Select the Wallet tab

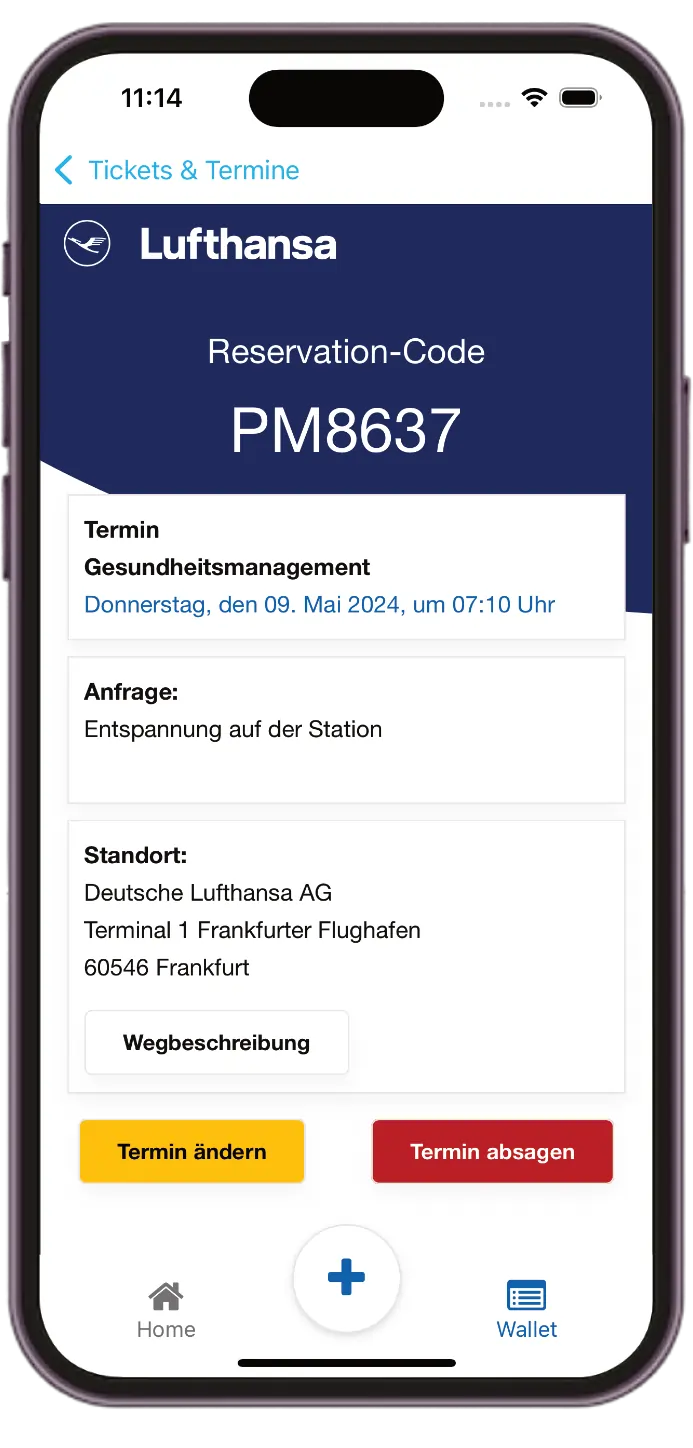coord(527,1310)
